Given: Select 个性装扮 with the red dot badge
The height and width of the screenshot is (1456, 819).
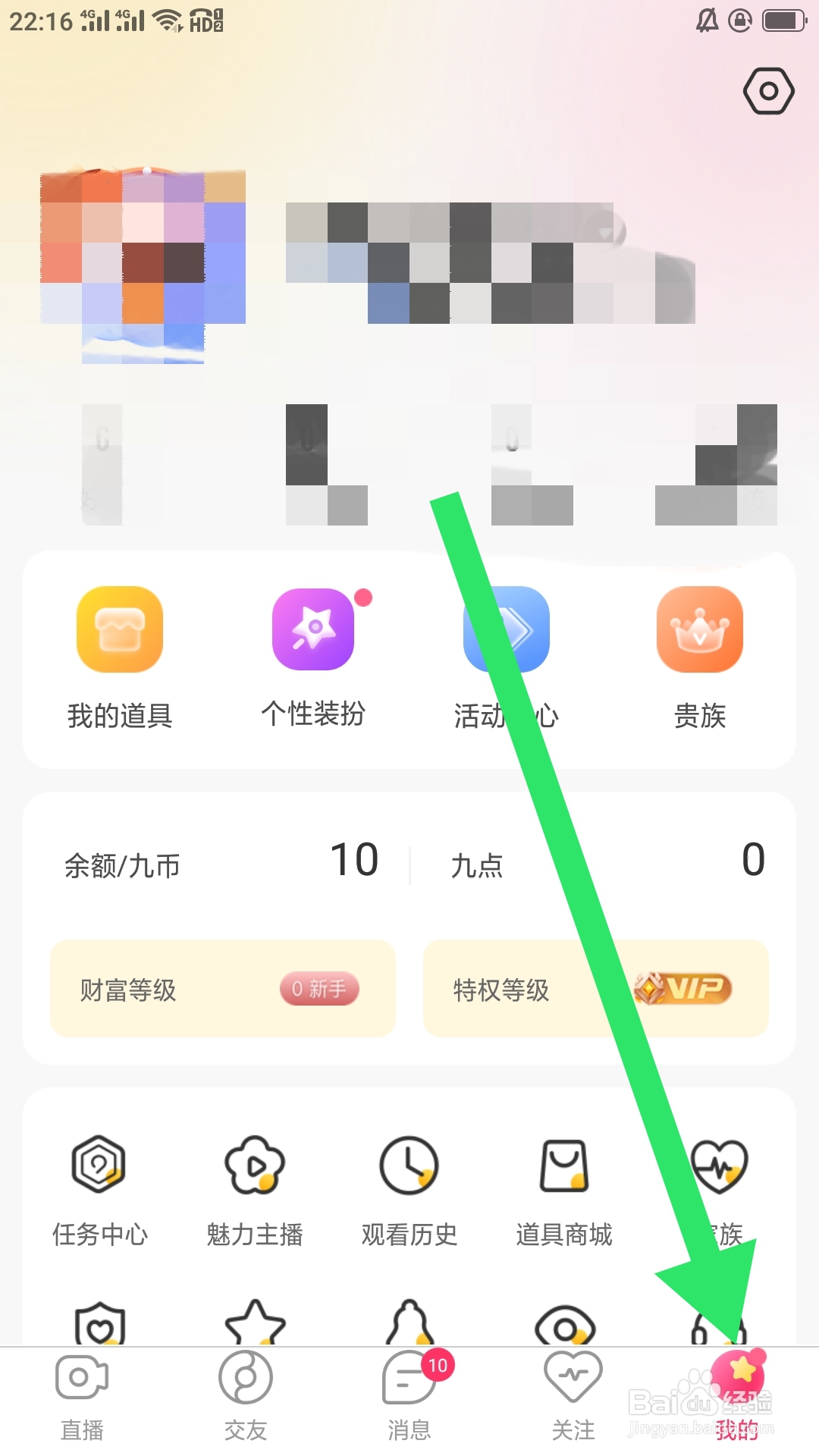Looking at the screenshot, I should pos(314,652).
